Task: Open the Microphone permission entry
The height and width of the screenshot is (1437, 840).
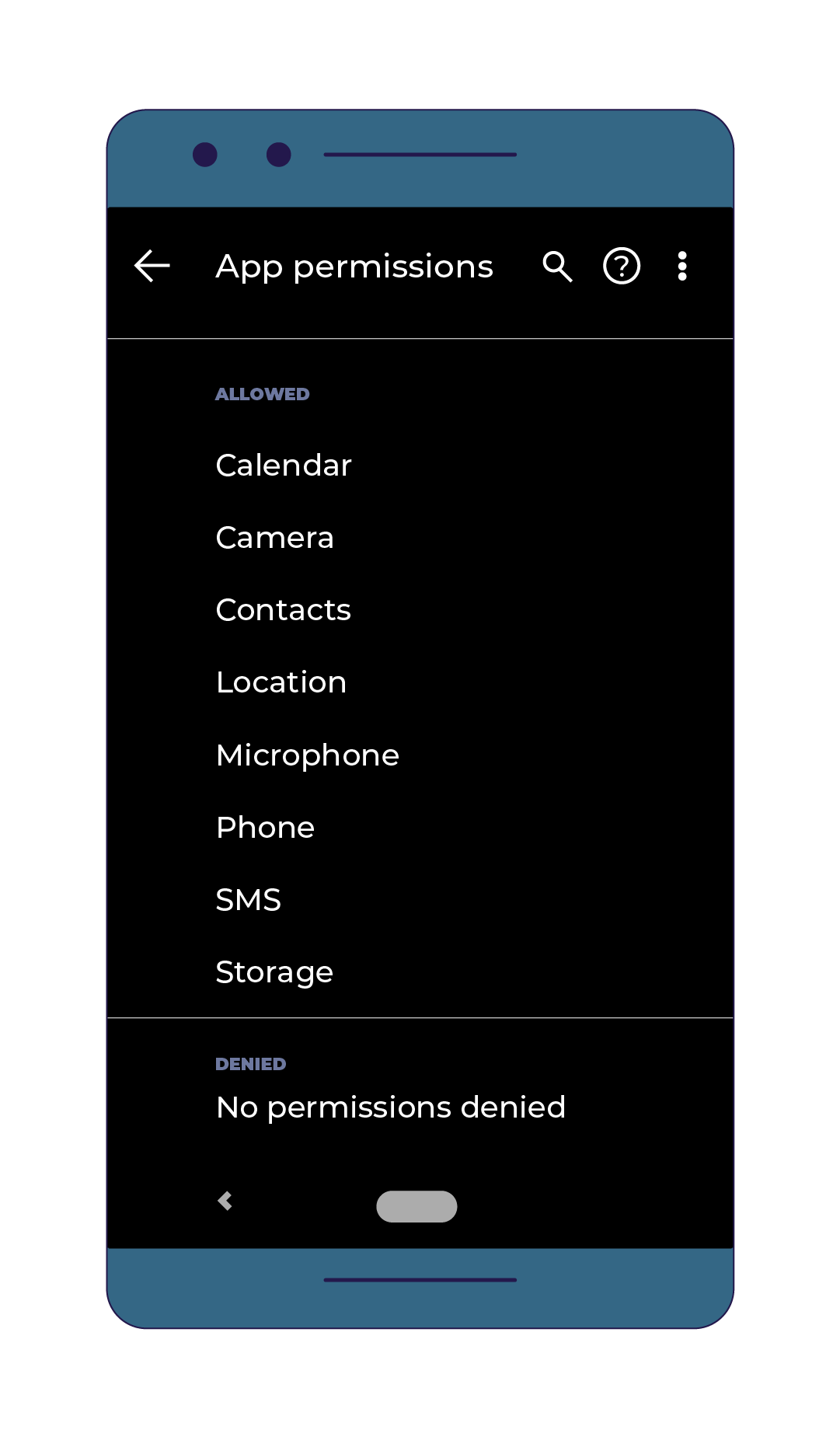Action: [307, 754]
